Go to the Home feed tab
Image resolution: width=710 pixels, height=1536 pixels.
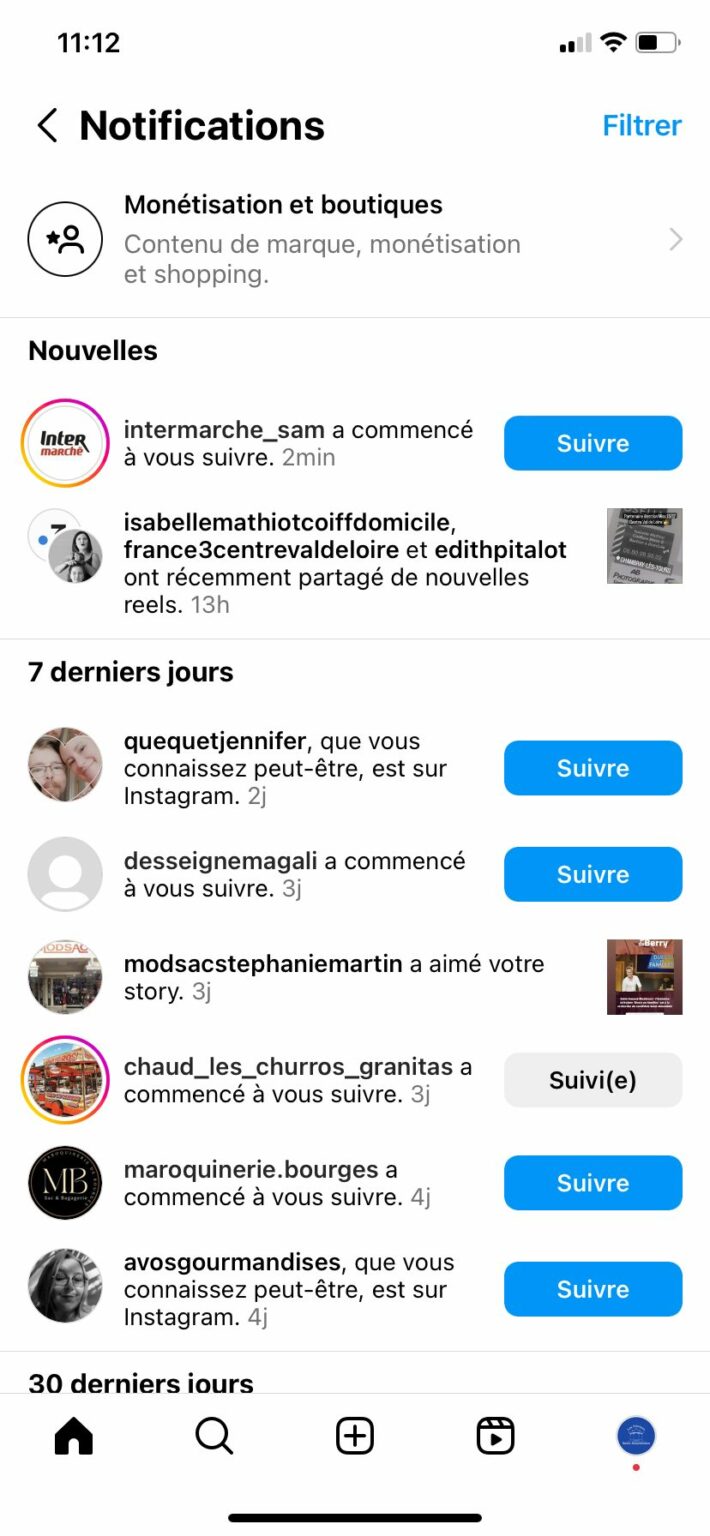click(x=73, y=1437)
